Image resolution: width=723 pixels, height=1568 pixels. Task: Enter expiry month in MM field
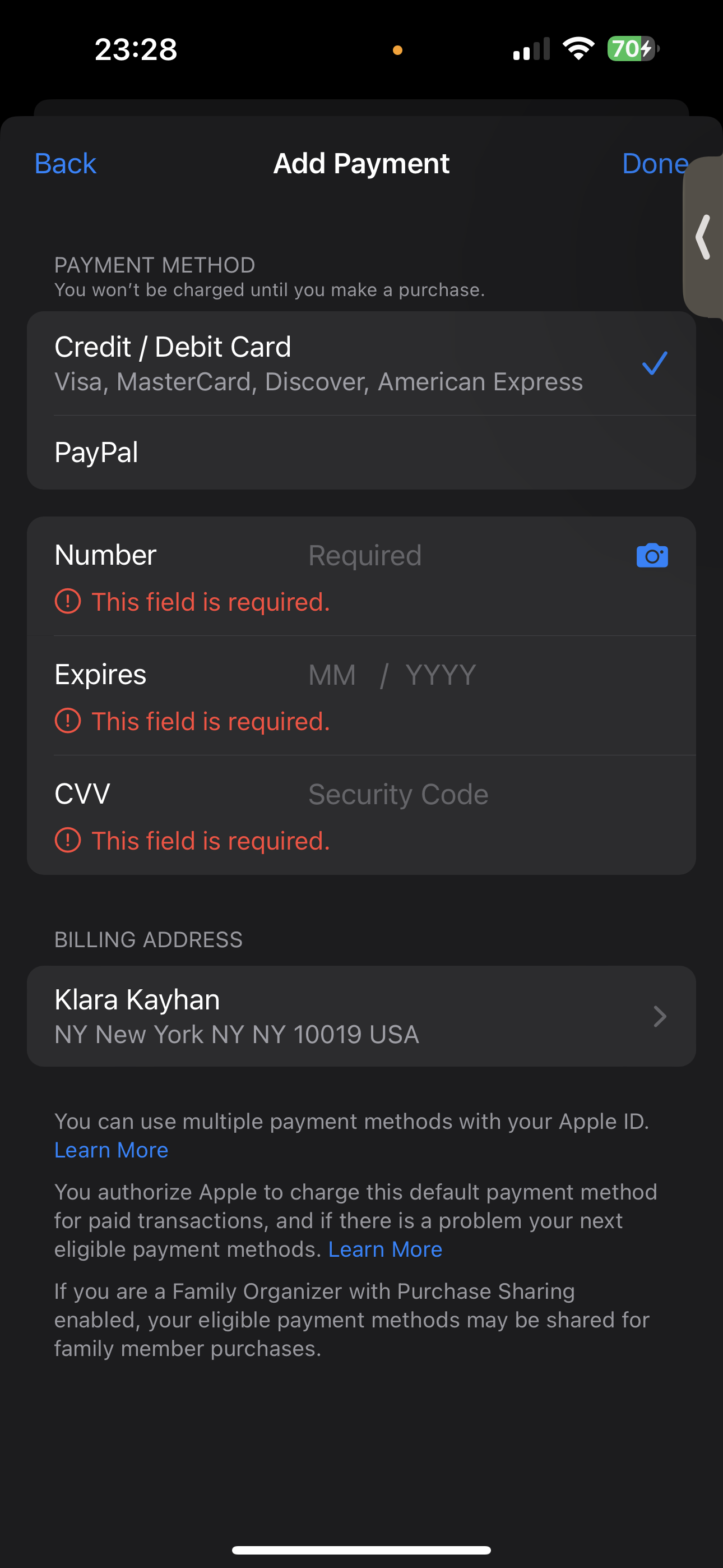coord(332,675)
